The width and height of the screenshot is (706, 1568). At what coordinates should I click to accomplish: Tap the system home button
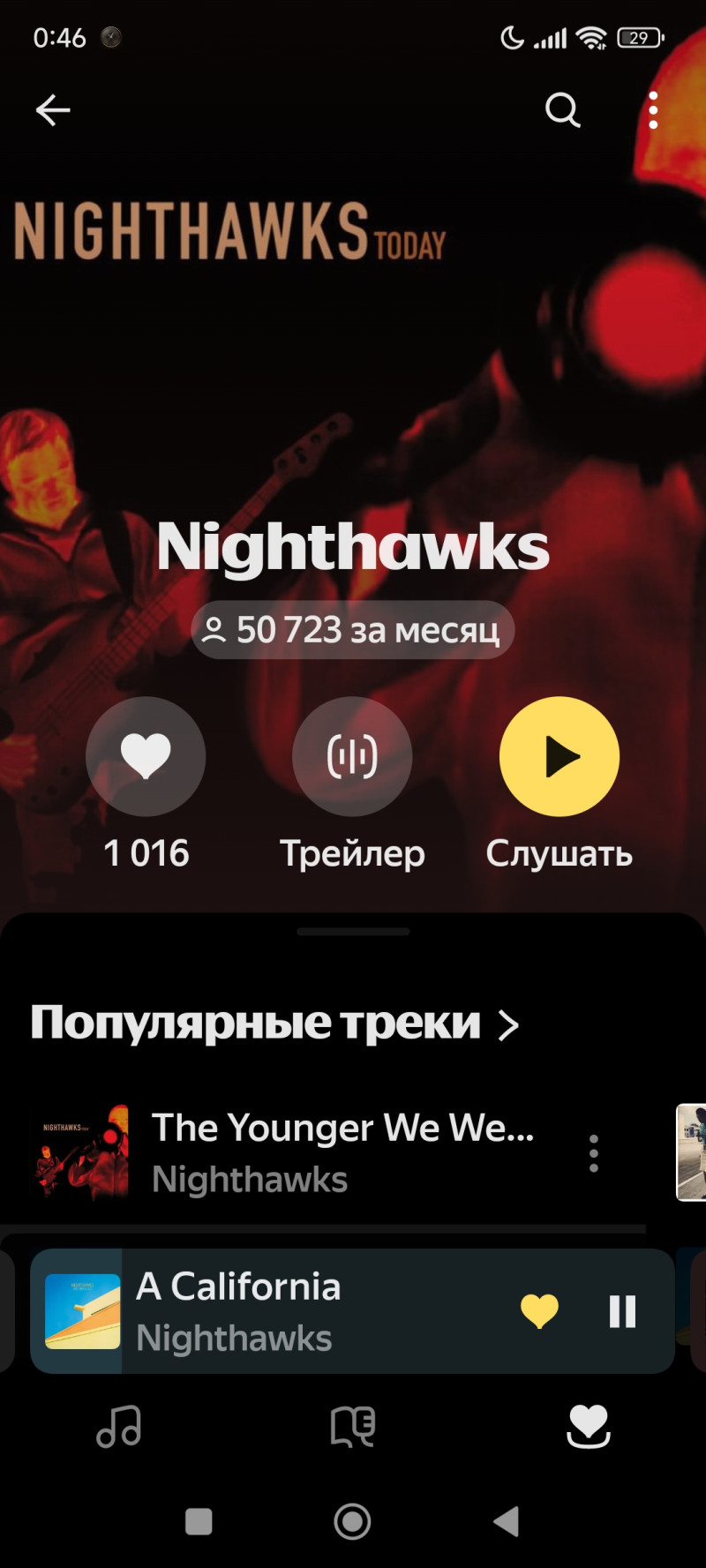point(352,1521)
